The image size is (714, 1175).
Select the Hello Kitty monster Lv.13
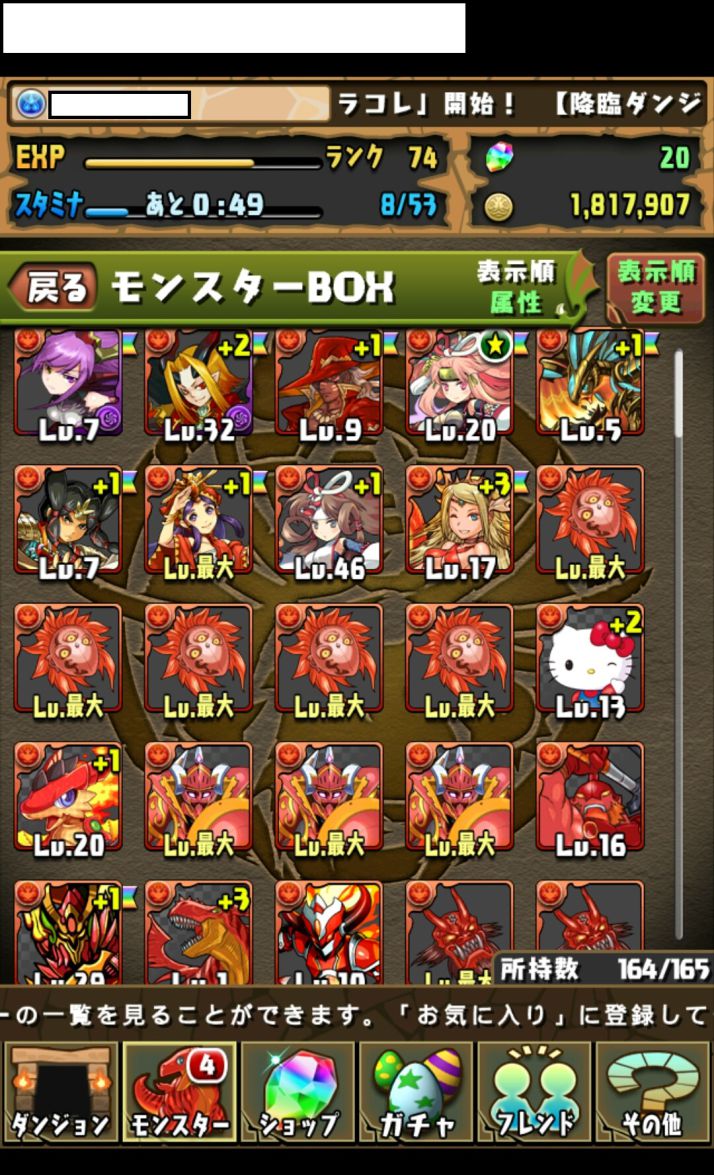click(591, 660)
